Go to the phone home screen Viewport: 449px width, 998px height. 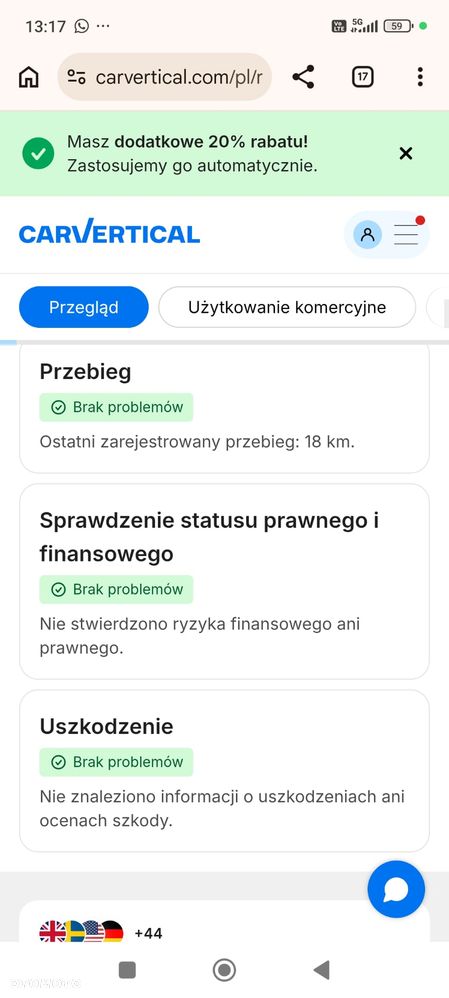(224, 970)
